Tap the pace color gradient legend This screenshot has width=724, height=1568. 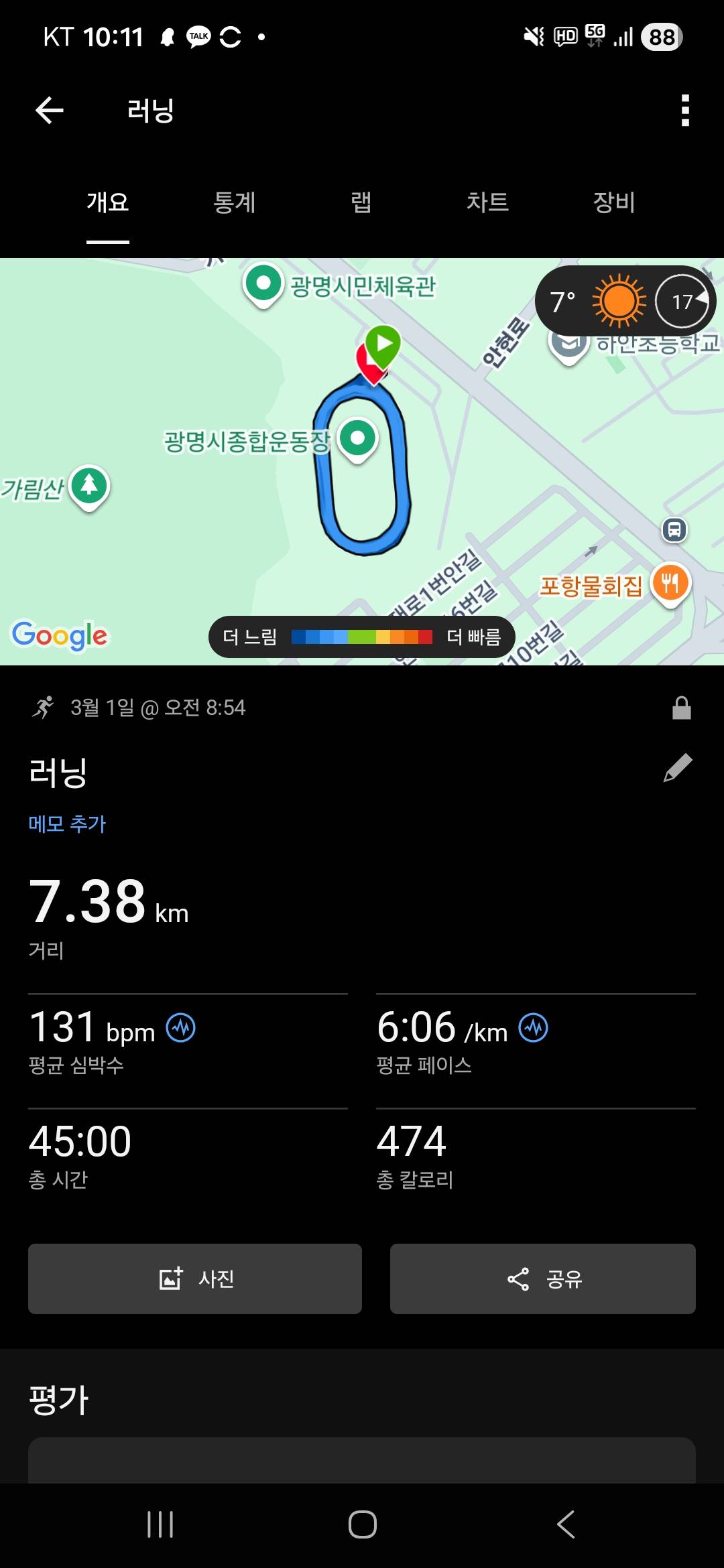(x=362, y=637)
